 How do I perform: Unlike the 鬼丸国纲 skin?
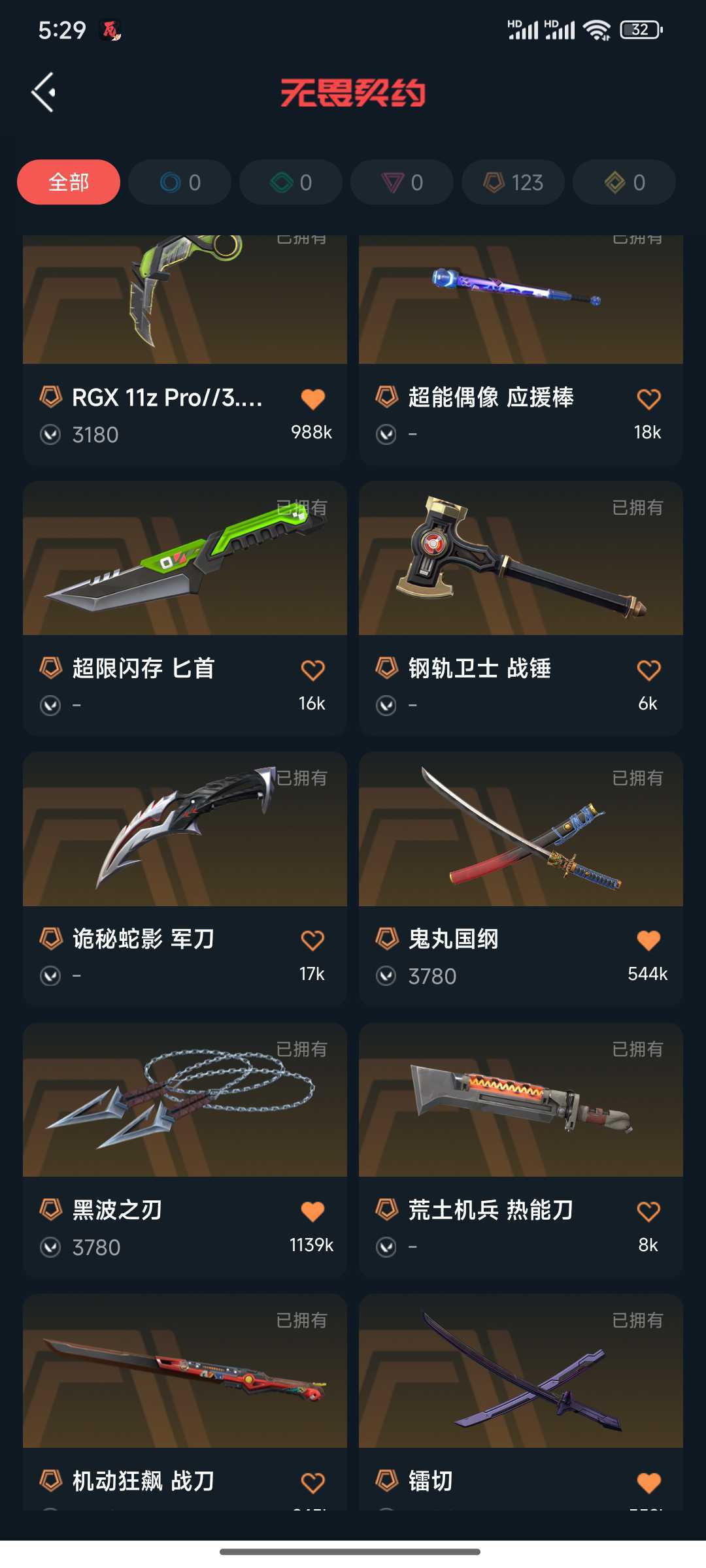coord(648,940)
